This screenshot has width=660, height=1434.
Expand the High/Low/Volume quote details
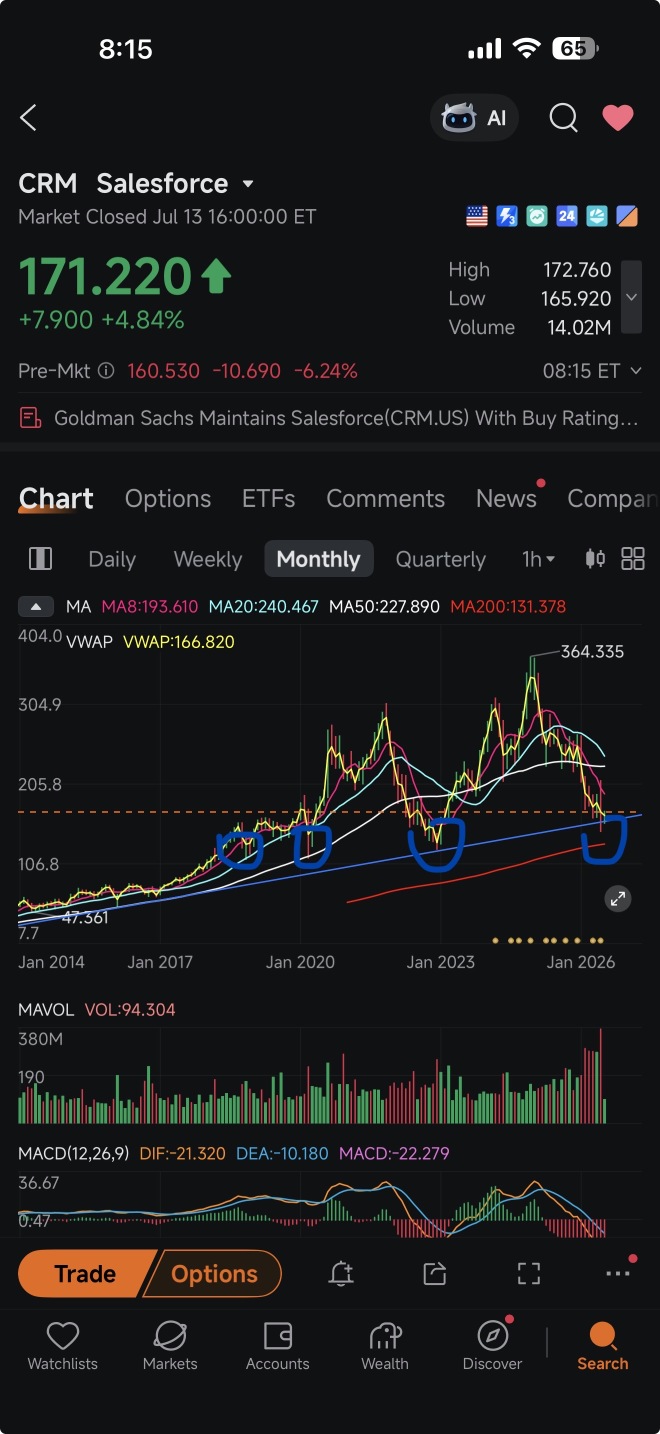tap(631, 297)
